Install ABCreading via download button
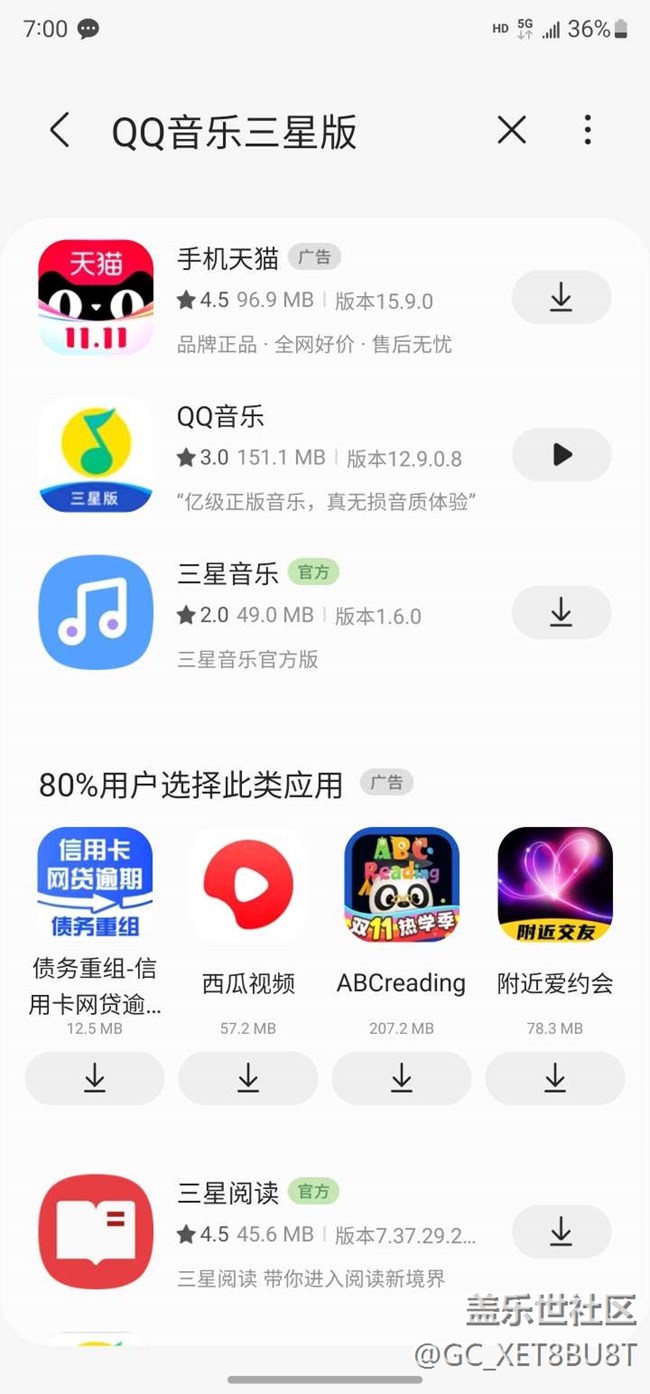Screen dimensions: 650x1394 pyautogui.click(x=401, y=1078)
